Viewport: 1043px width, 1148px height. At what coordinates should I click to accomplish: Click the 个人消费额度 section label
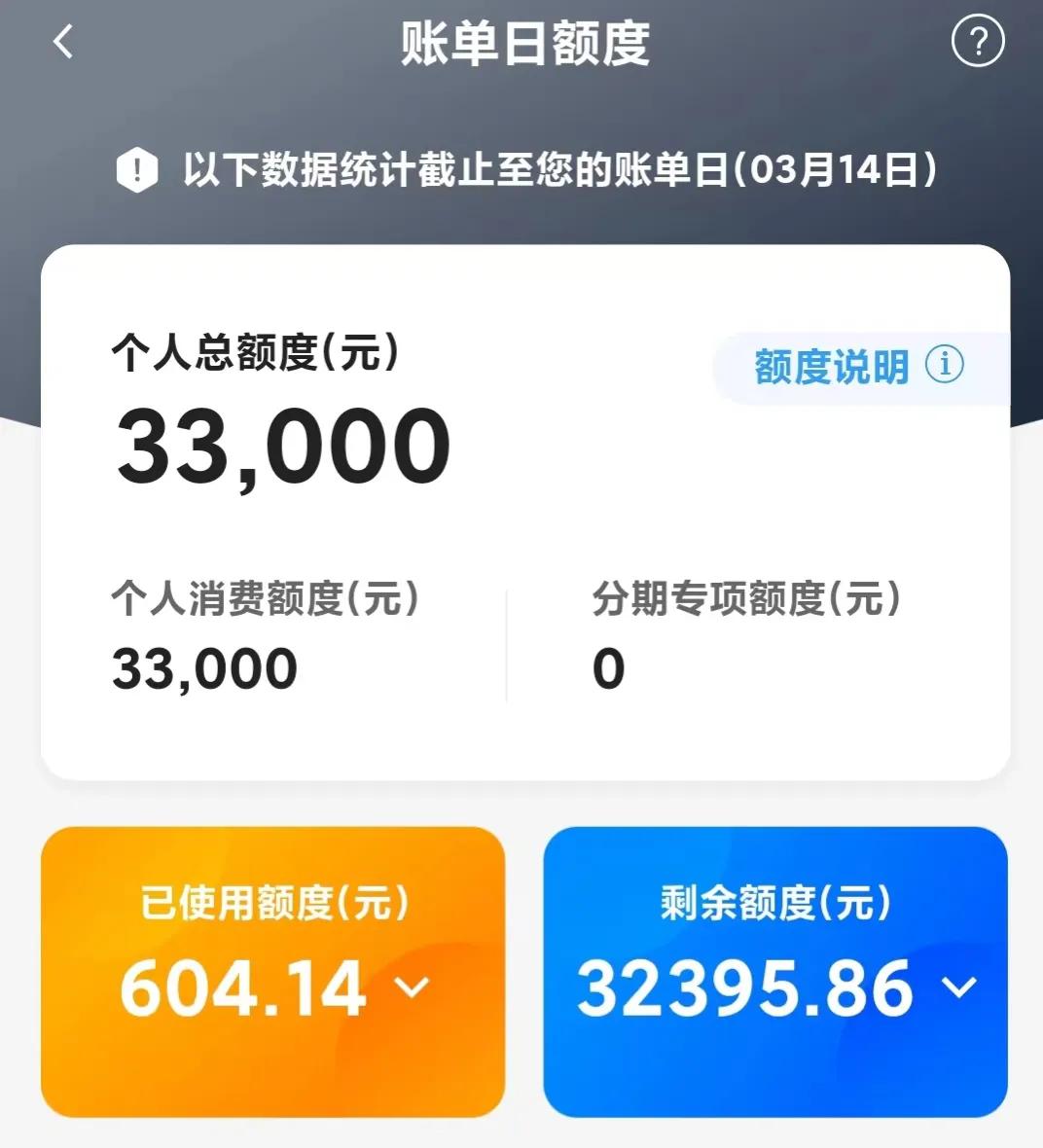[266, 601]
